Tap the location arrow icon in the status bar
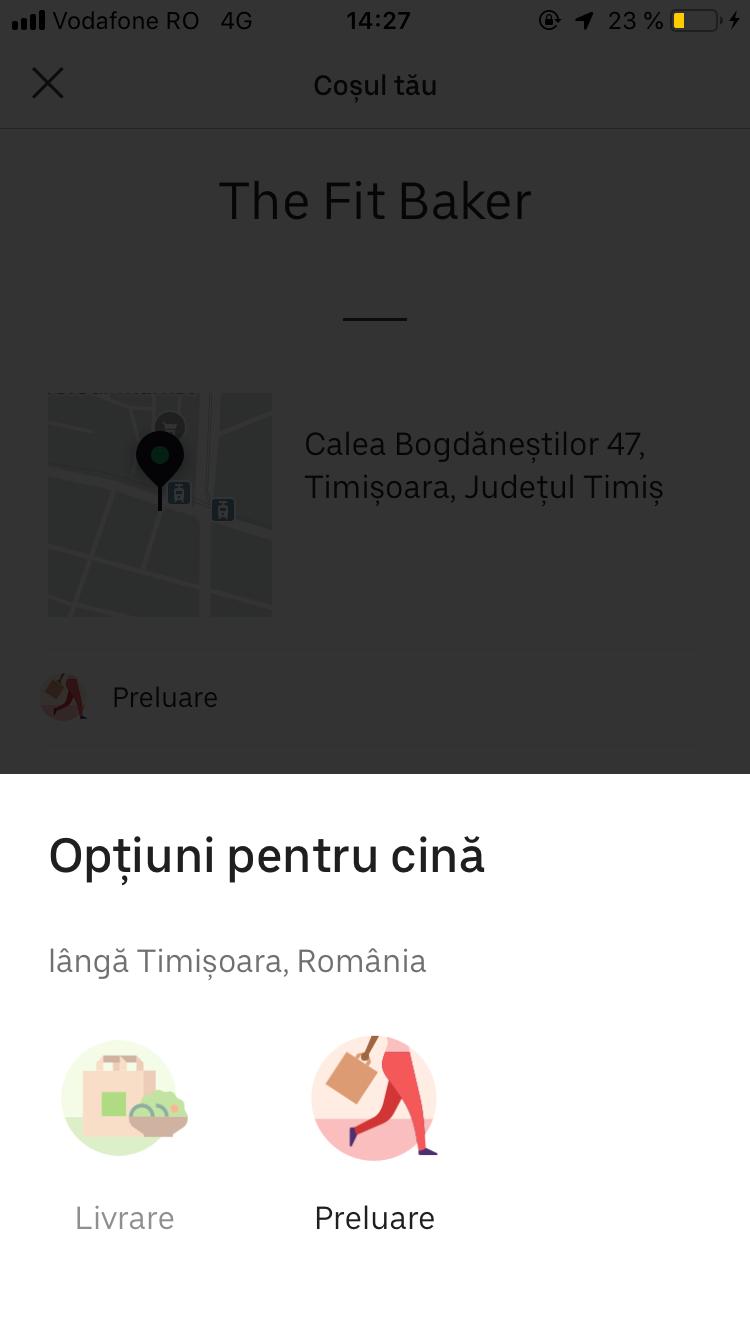The image size is (750, 1334). pos(585,19)
